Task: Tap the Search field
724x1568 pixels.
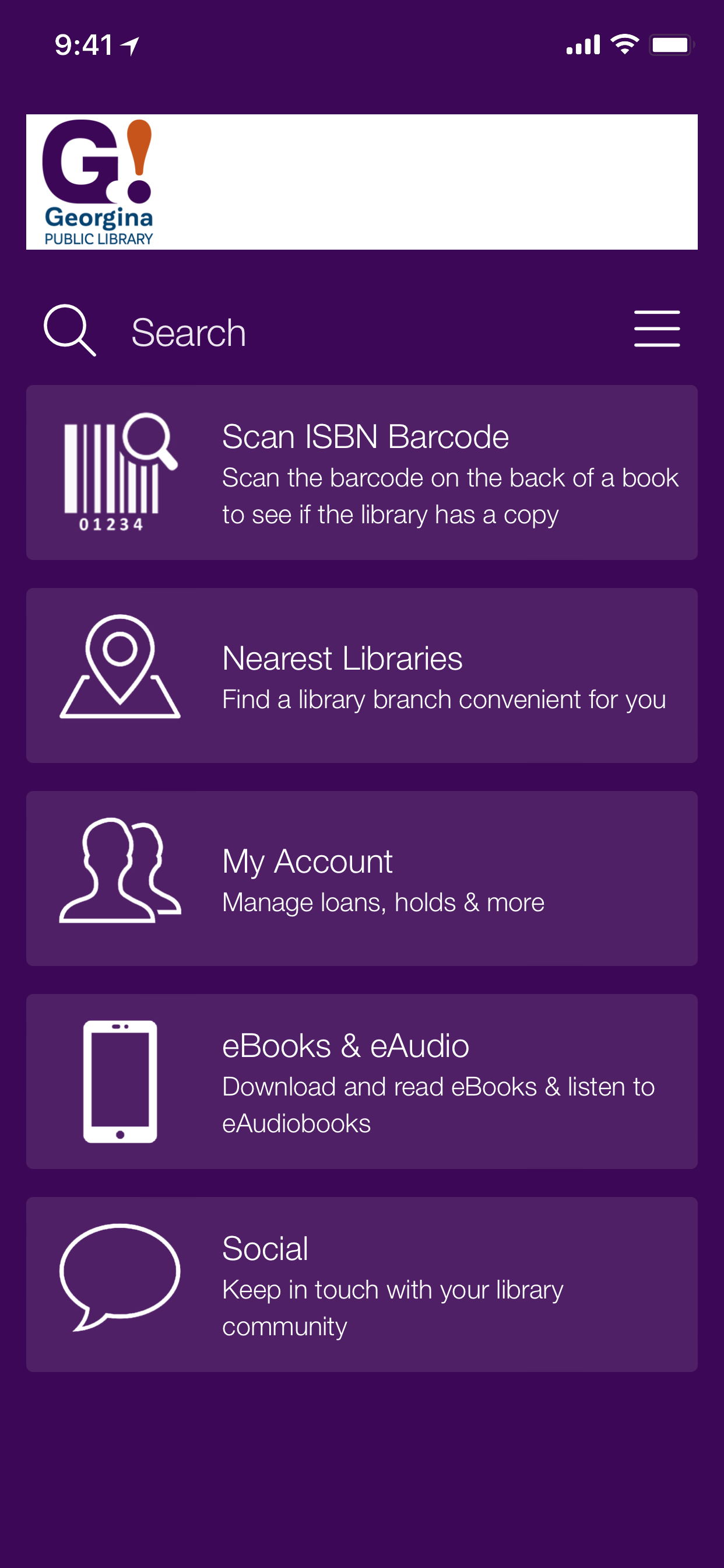Action: [304, 332]
